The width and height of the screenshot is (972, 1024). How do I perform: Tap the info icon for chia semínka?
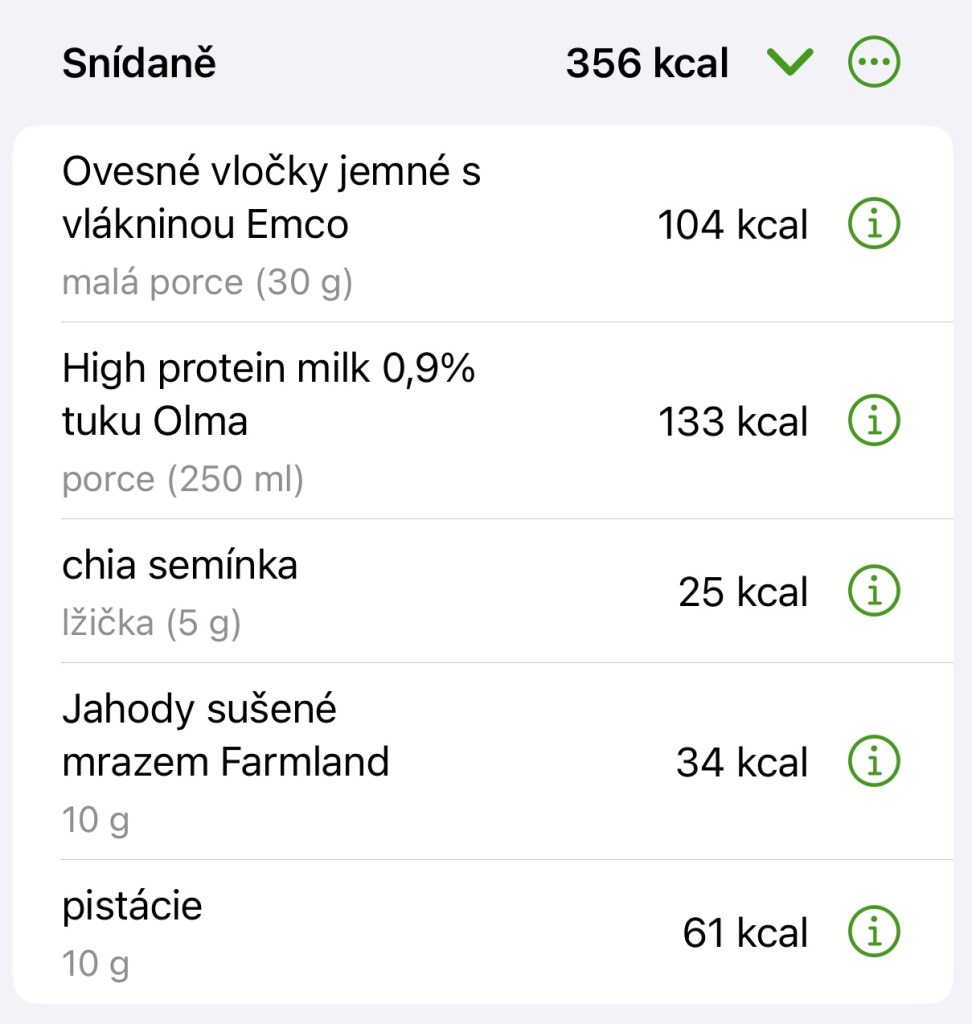(874, 592)
